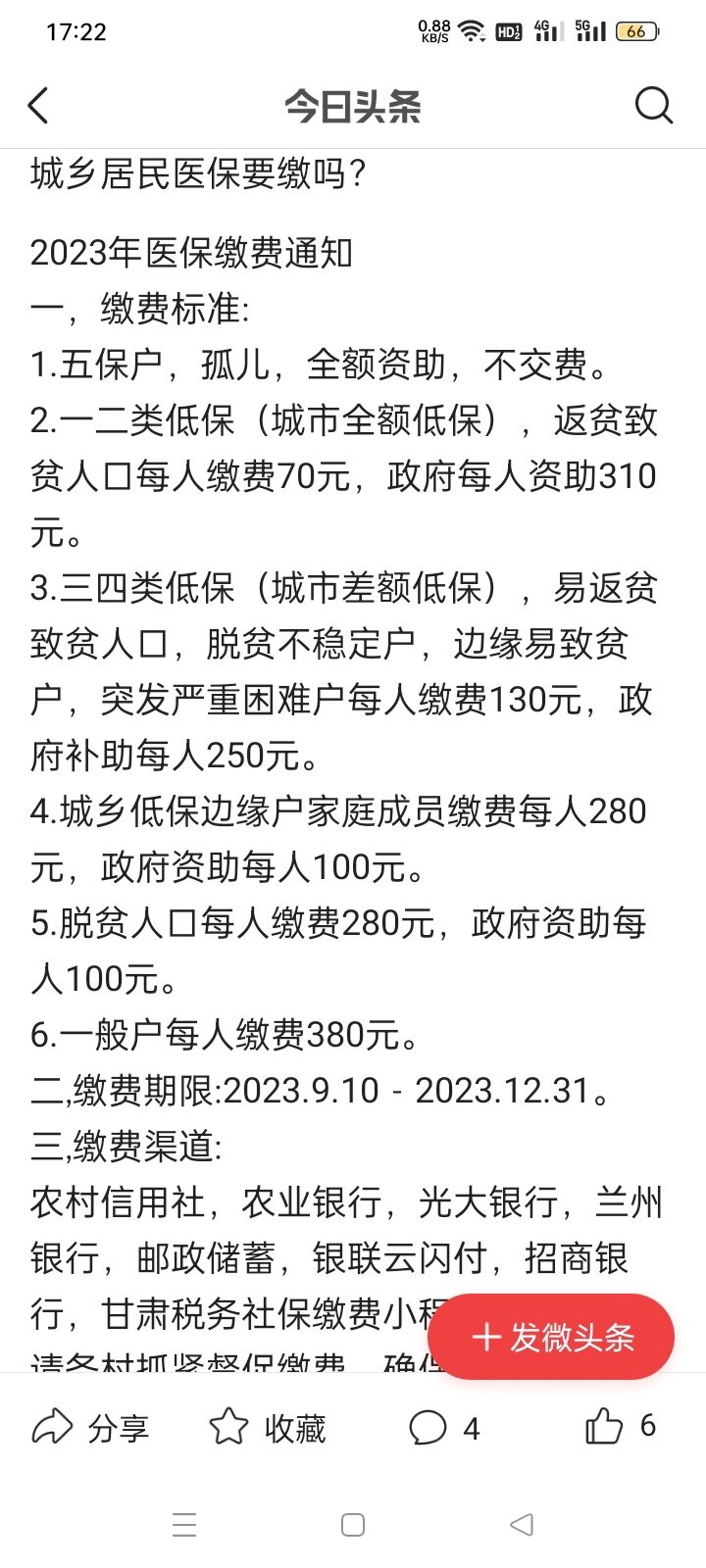Tap the system back triangle
The height and width of the screenshot is (1568, 706).
pos(522,1525)
